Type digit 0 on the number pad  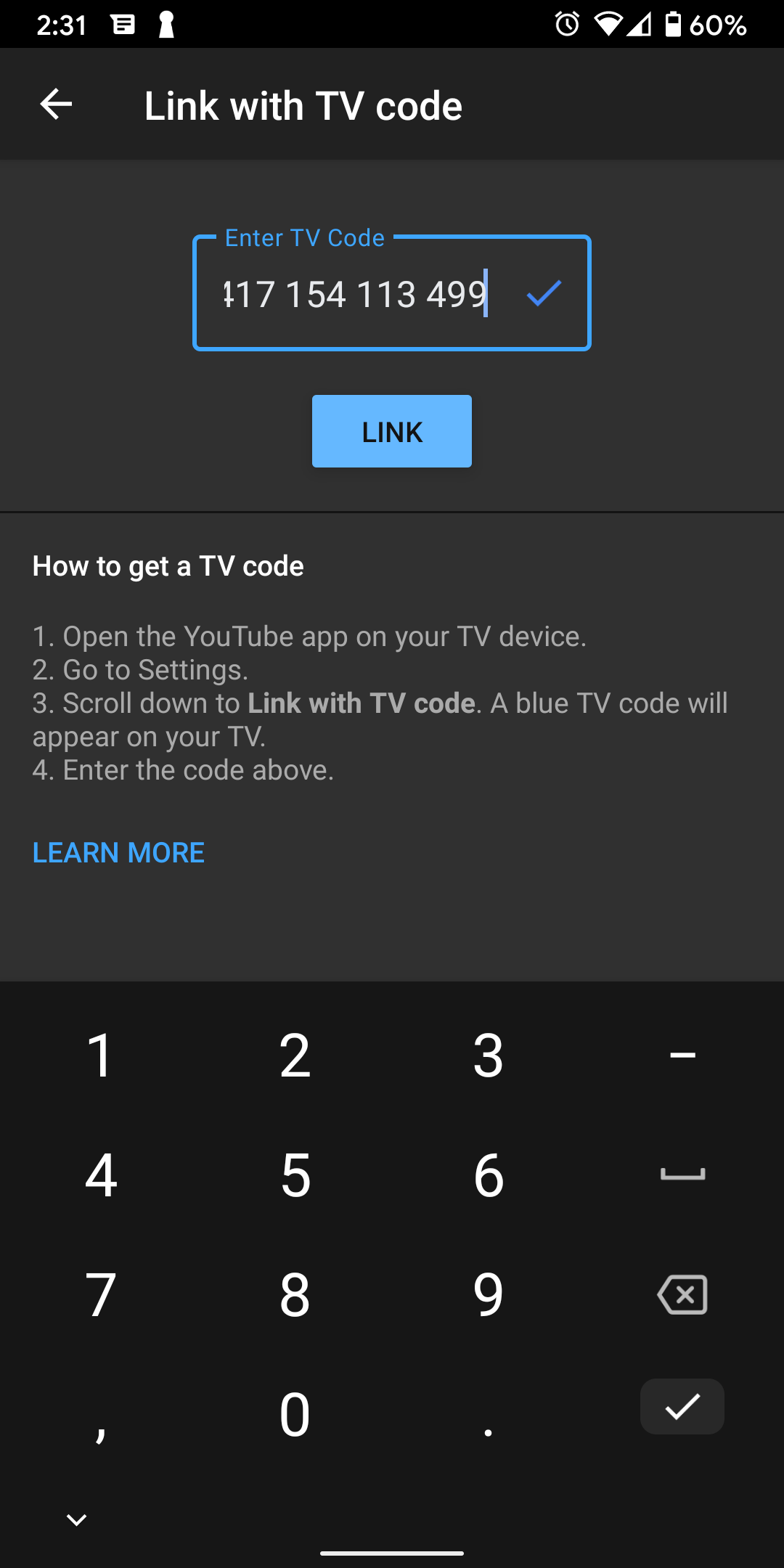point(295,1414)
